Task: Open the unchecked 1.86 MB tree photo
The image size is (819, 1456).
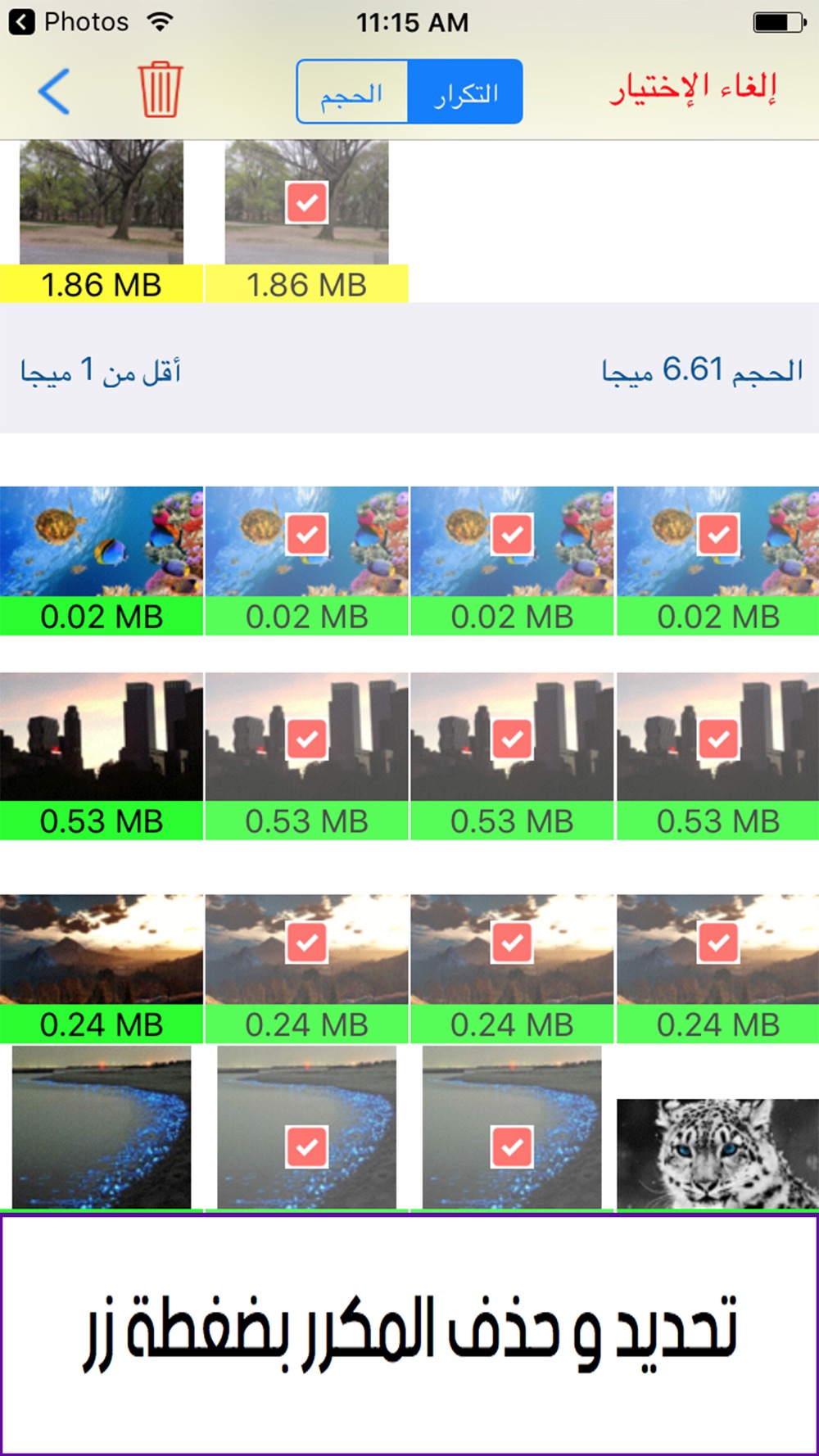Action: click(102, 202)
